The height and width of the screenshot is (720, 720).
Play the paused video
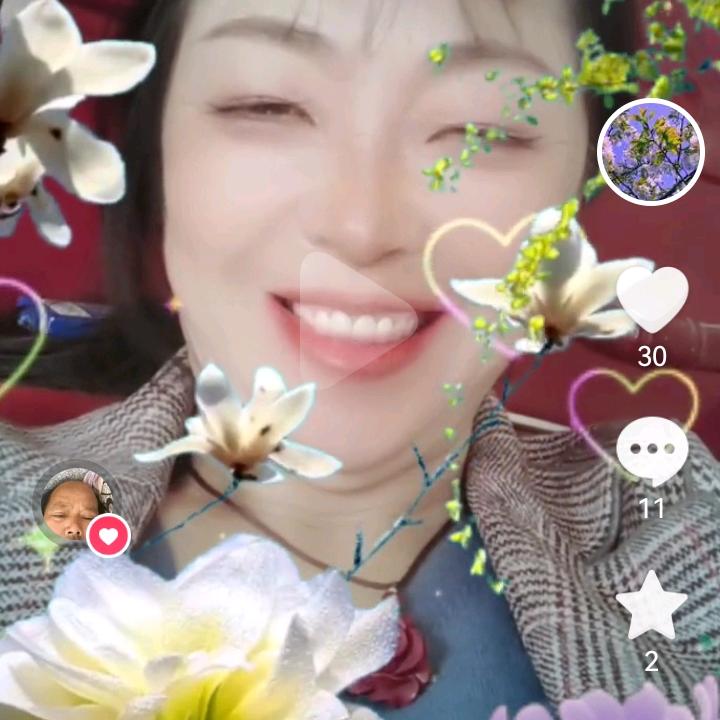(x=358, y=320)
